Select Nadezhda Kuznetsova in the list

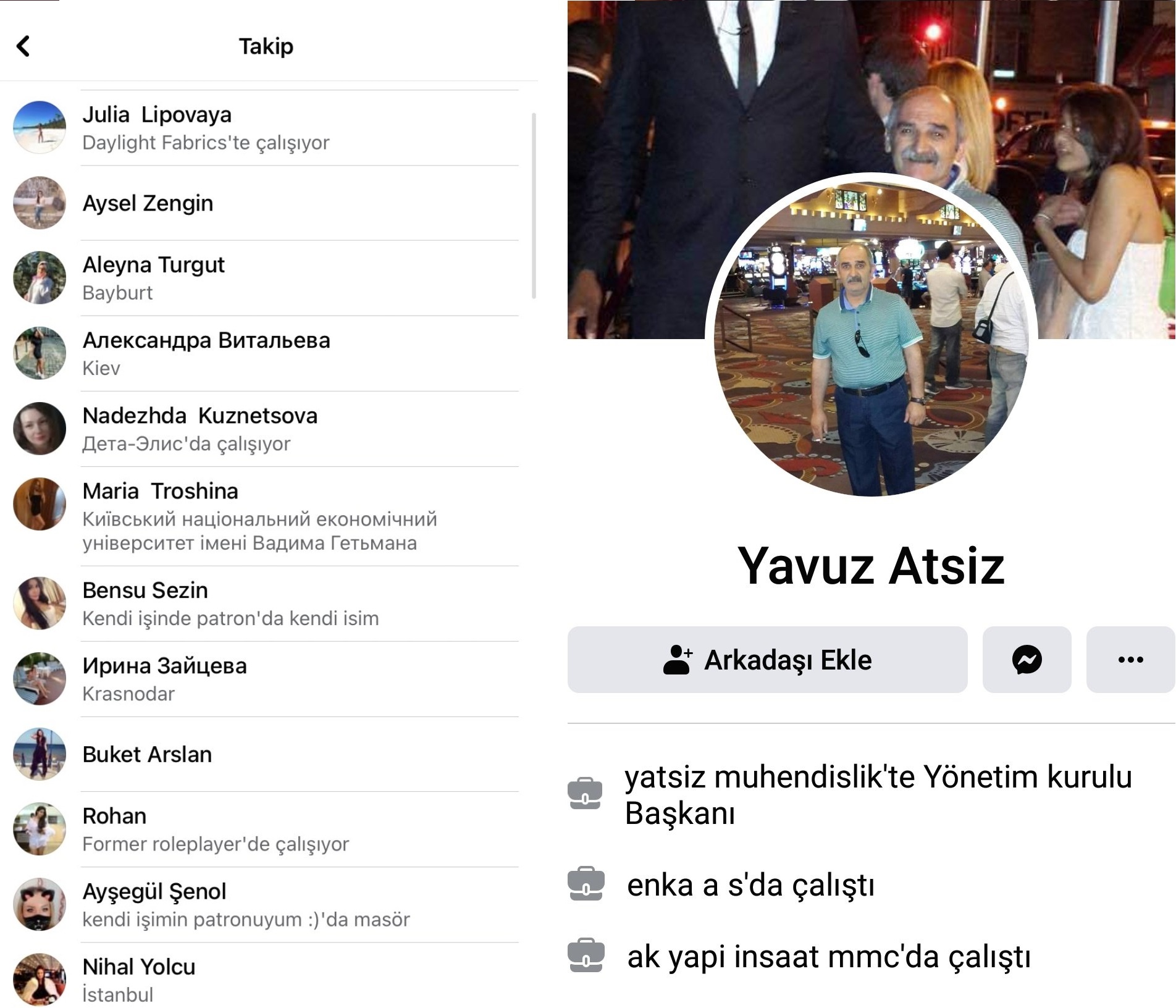pyautogui.click(x=199, y=416)
